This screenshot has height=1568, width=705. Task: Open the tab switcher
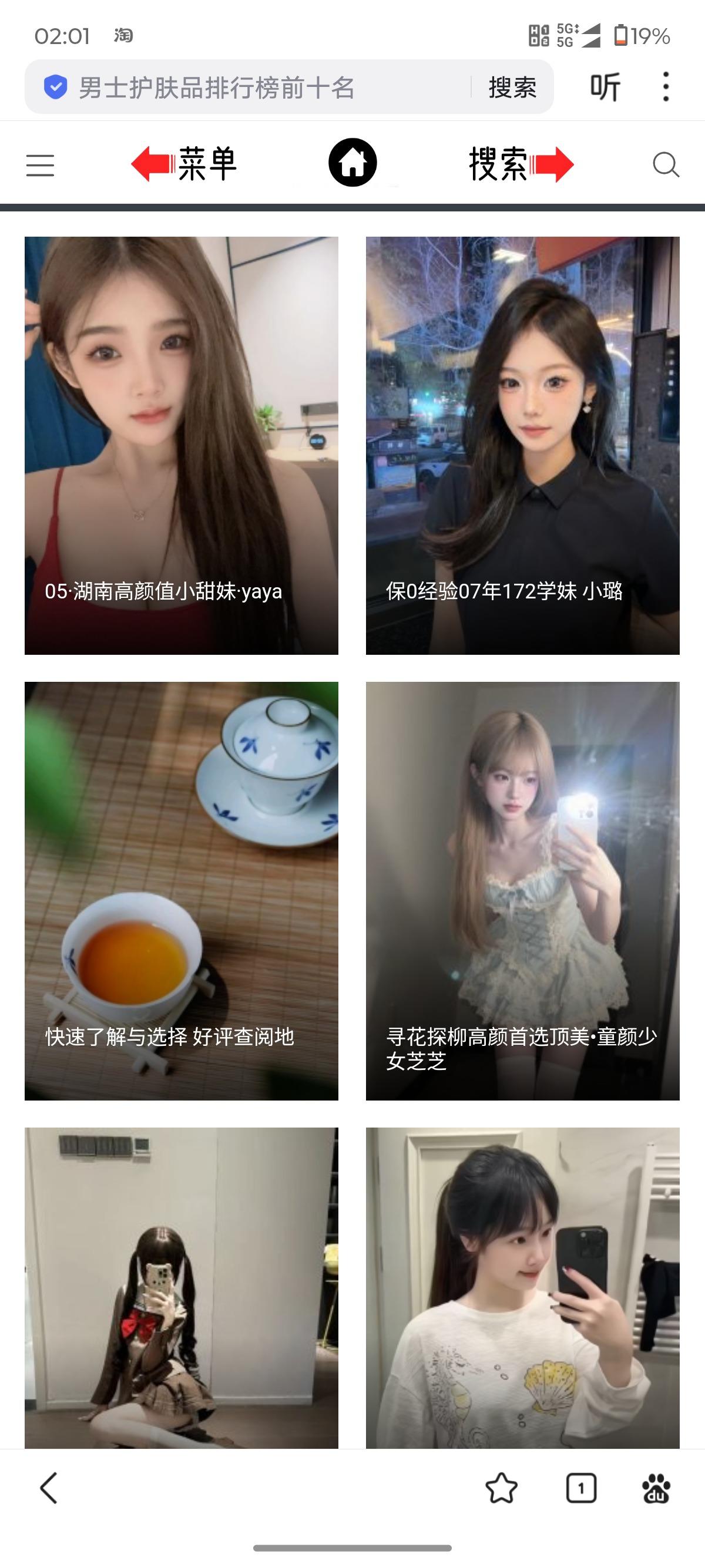click(x=581, y=1488)
